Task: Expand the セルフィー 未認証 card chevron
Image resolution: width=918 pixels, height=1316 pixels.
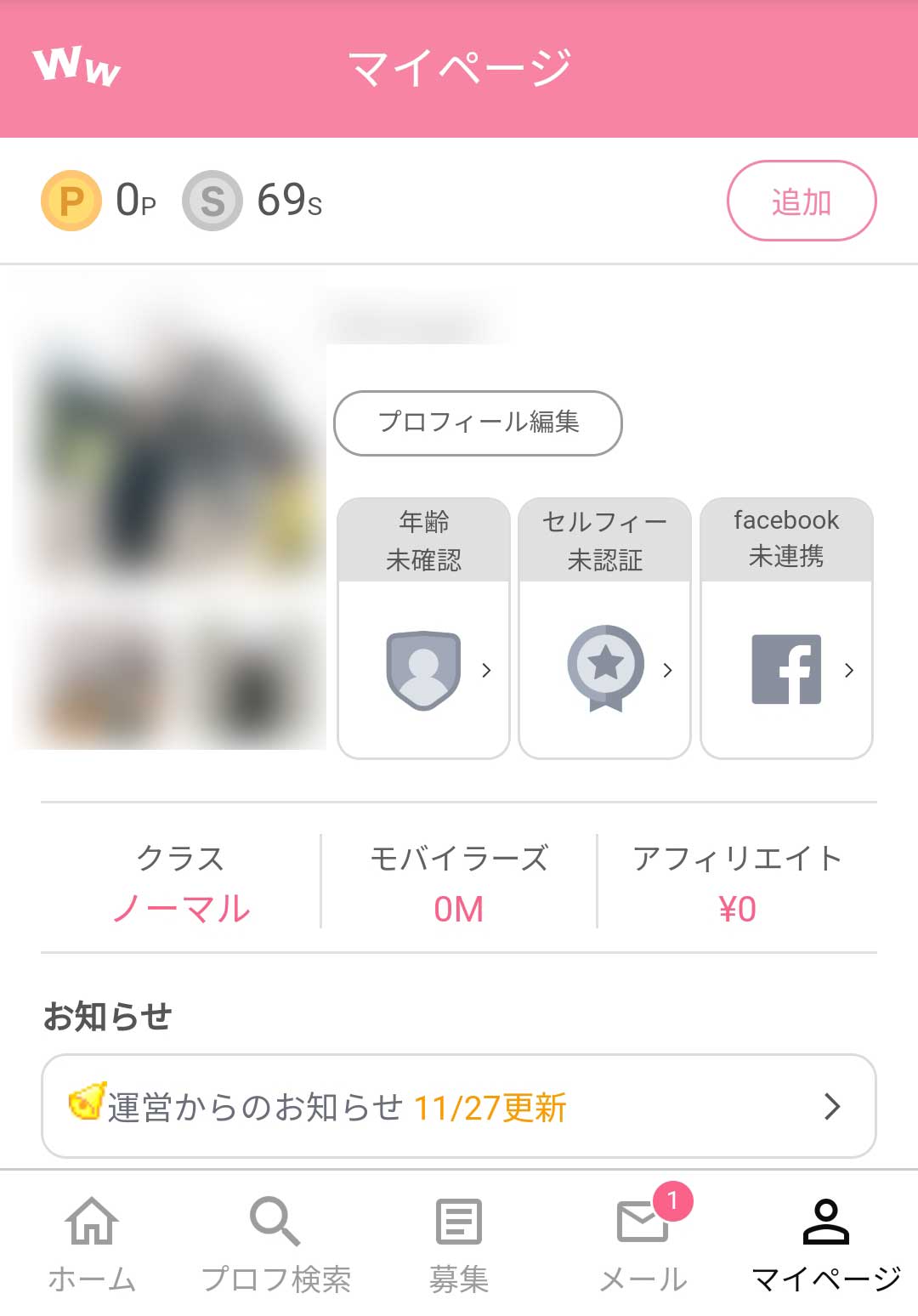Action: (669, 671)
